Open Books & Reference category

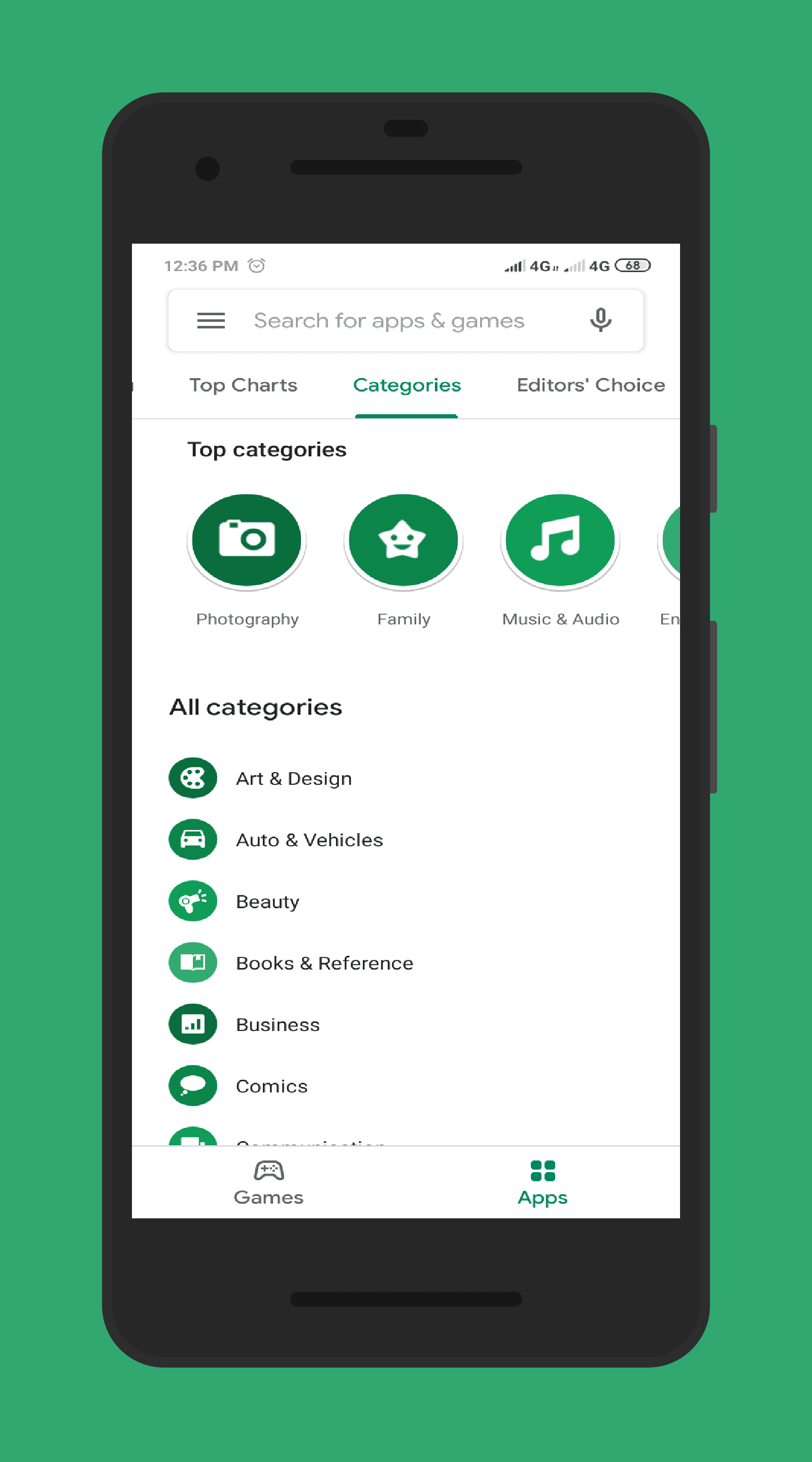(405, 962)
